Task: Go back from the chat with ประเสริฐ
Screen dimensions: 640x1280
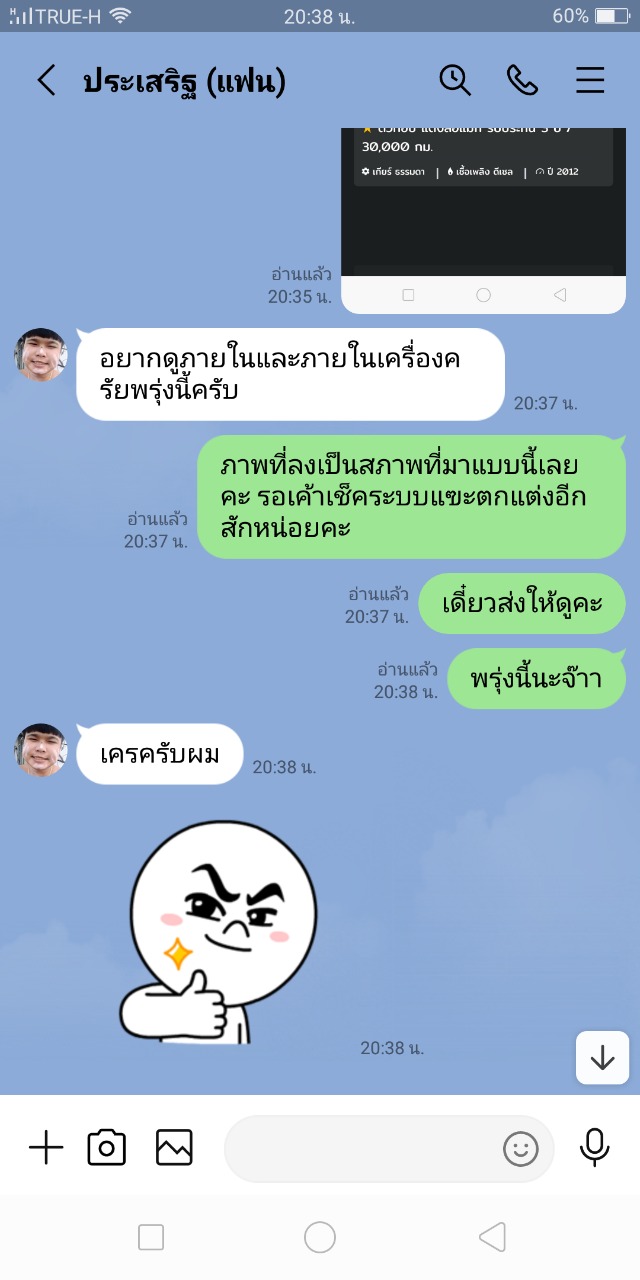Action: (46, 81)
